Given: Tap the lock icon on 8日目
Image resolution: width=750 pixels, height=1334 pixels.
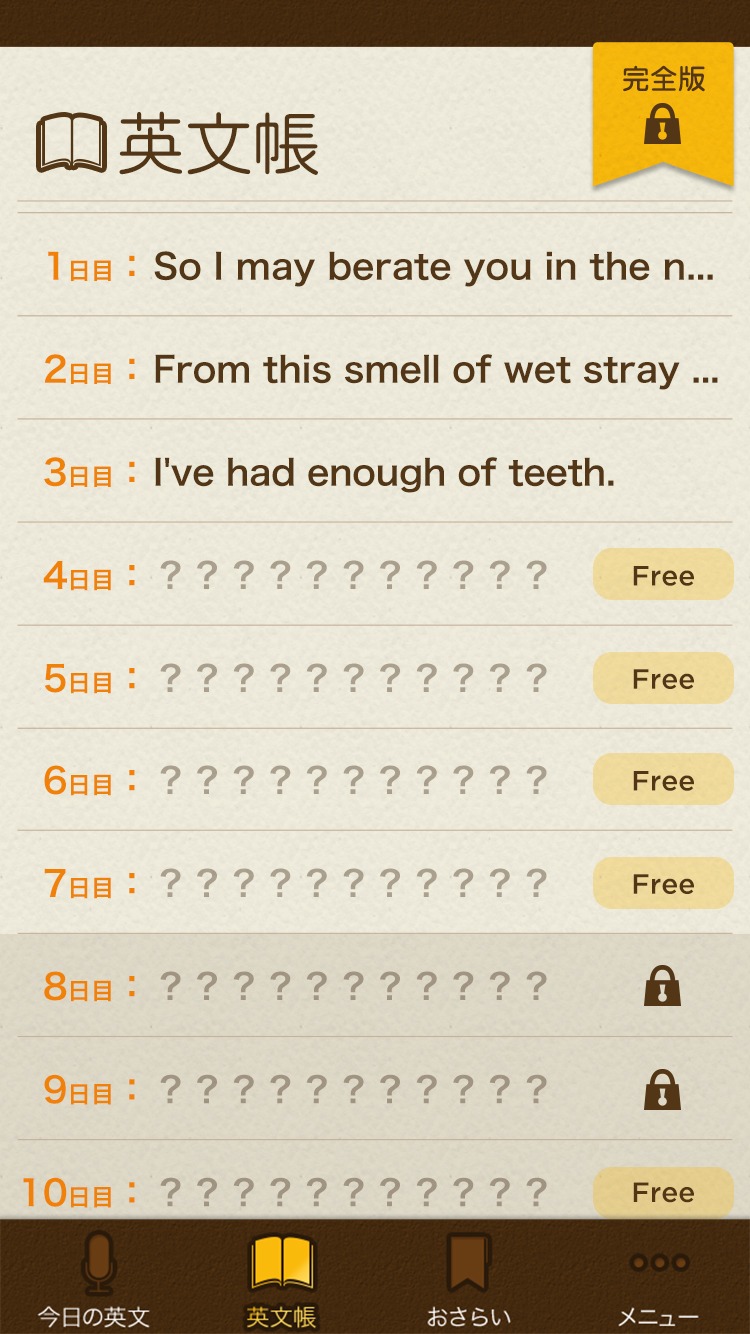Looking at the screenshot, I should click(662, 987).
